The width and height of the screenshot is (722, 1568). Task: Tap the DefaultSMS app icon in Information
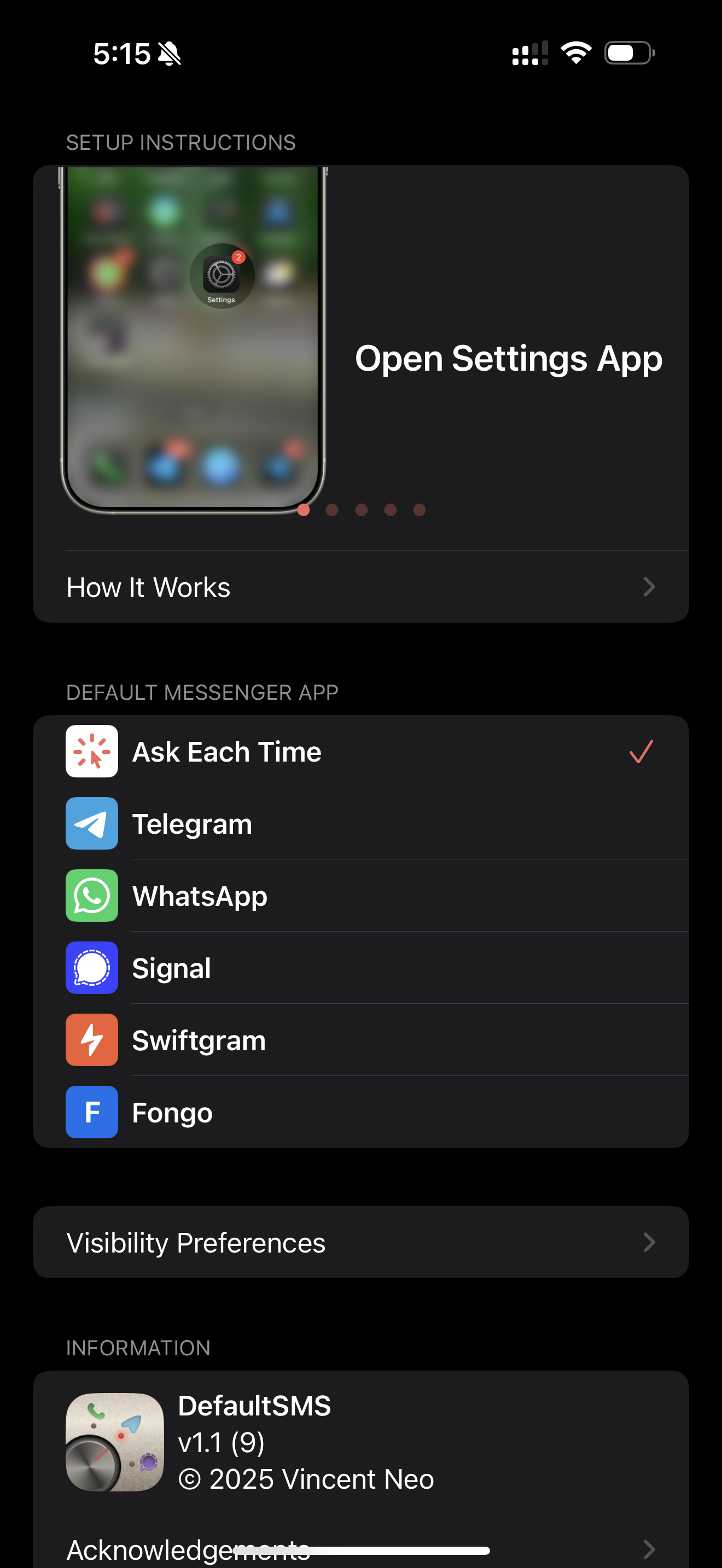[114, 1443]
